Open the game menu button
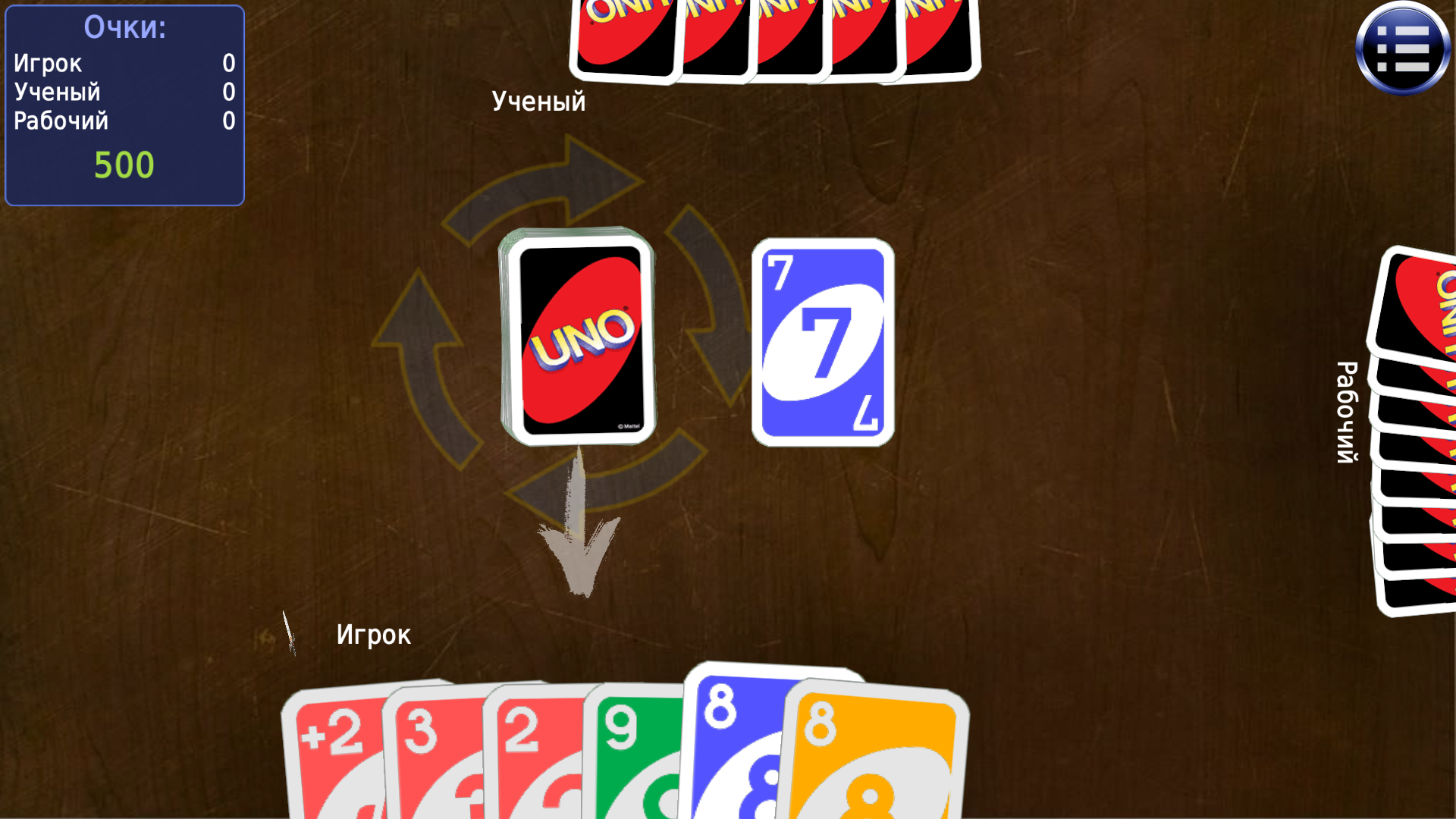This screenshot has width=1456, height=819. click(1402, 48)
